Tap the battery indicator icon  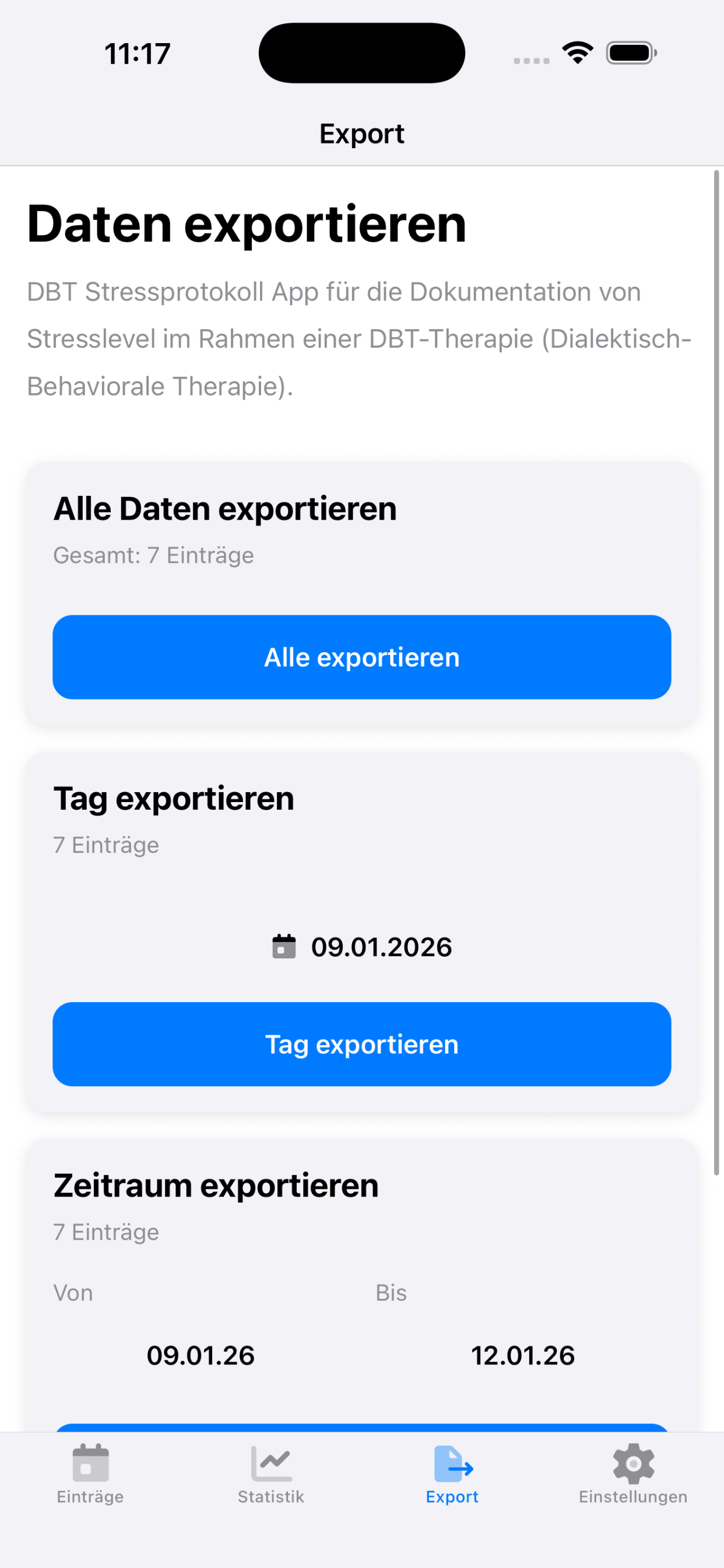point(631,52)
